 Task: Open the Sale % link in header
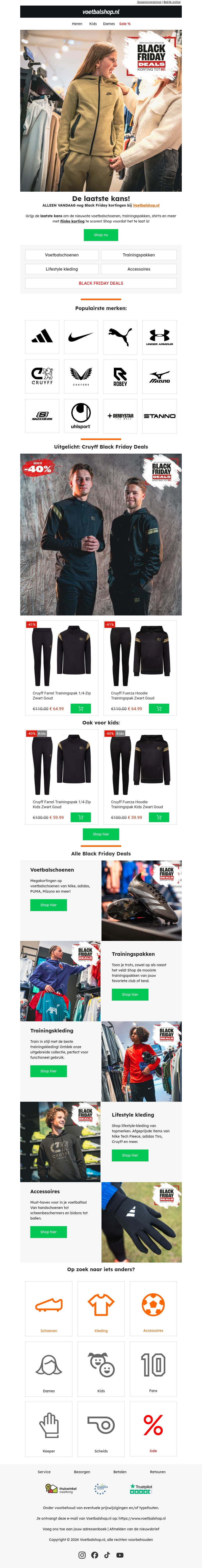[125, 24]
